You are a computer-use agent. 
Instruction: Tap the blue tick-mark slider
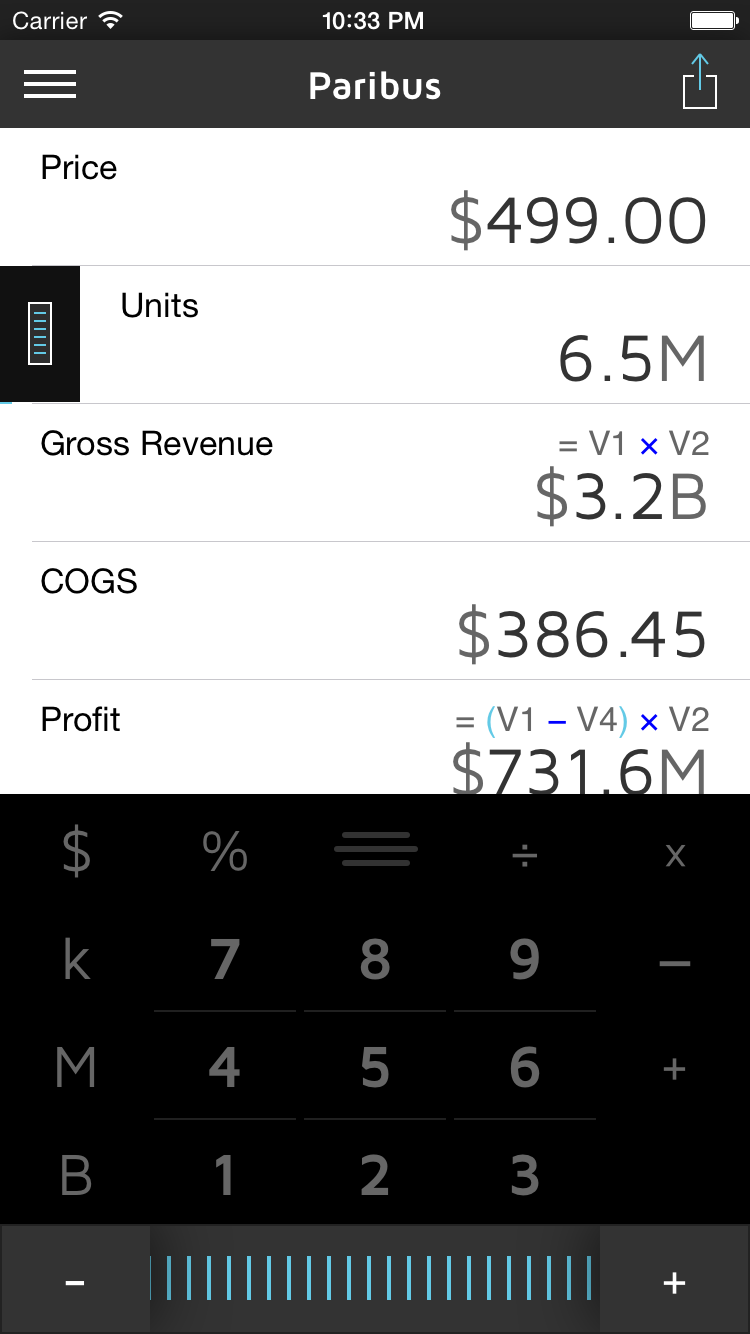(x=375, y=1280)
